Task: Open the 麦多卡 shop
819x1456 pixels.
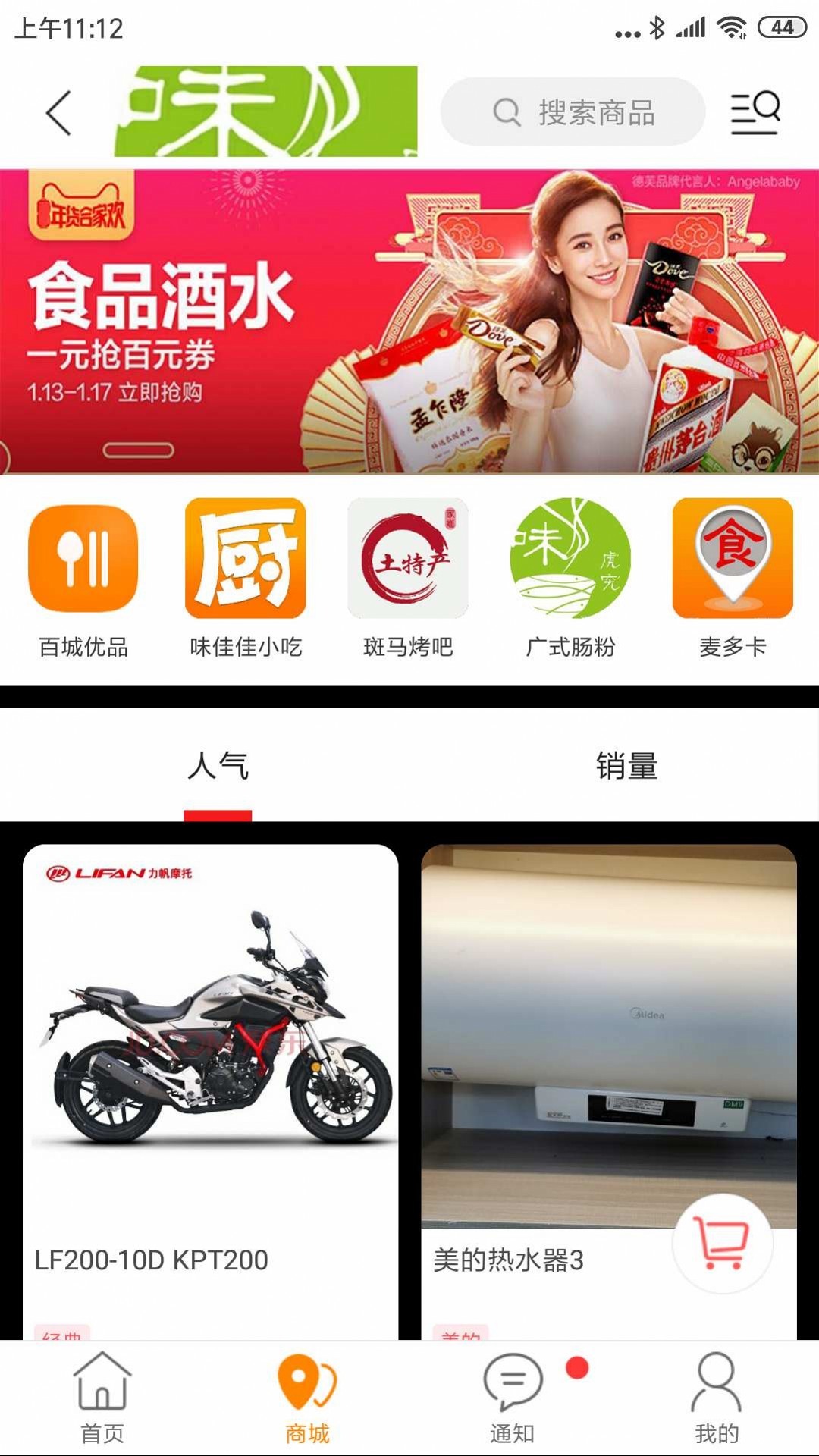Action: click(x=733, y=578)
